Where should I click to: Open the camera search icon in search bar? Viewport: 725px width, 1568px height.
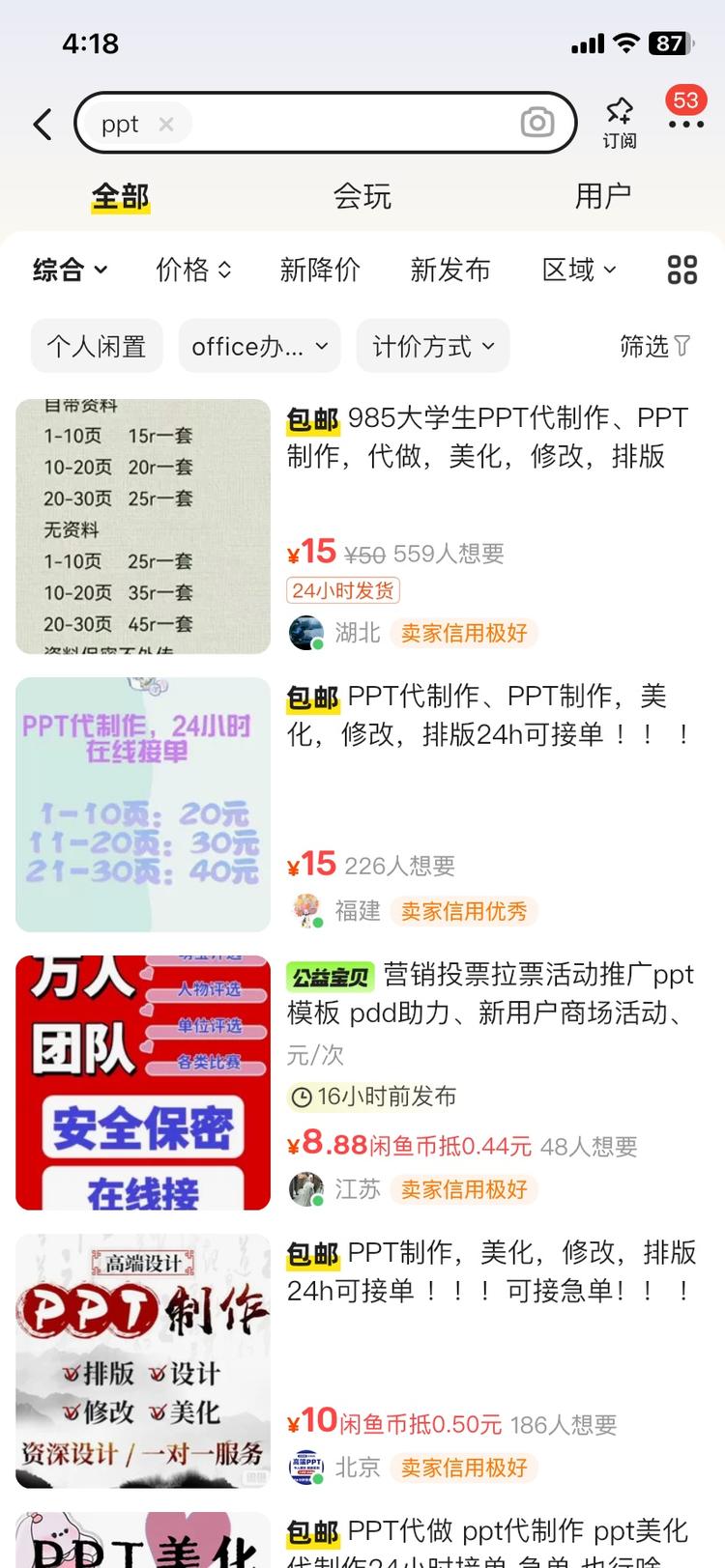point(538,123)
